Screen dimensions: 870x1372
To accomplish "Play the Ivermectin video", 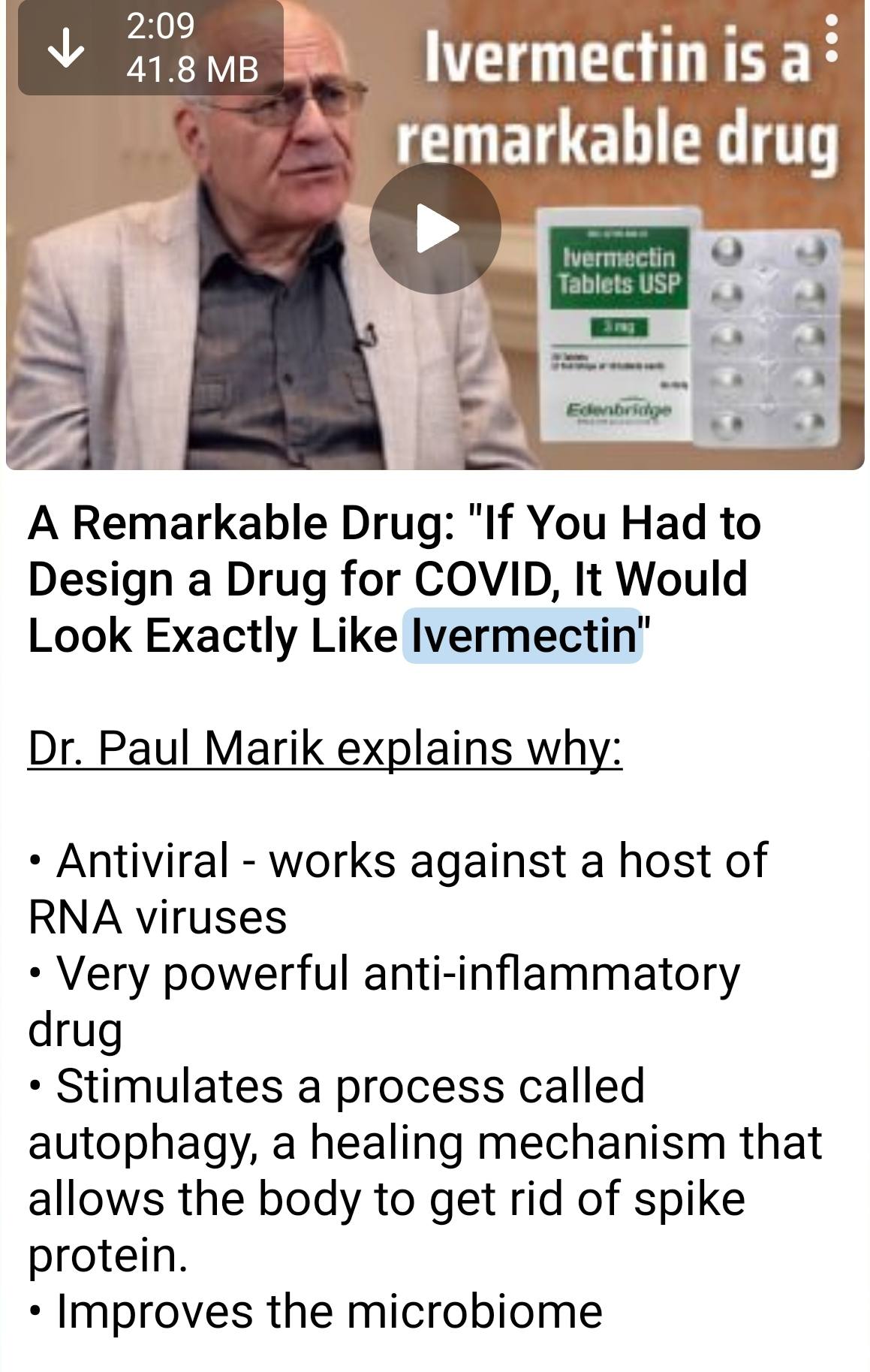I will (435, 228).
